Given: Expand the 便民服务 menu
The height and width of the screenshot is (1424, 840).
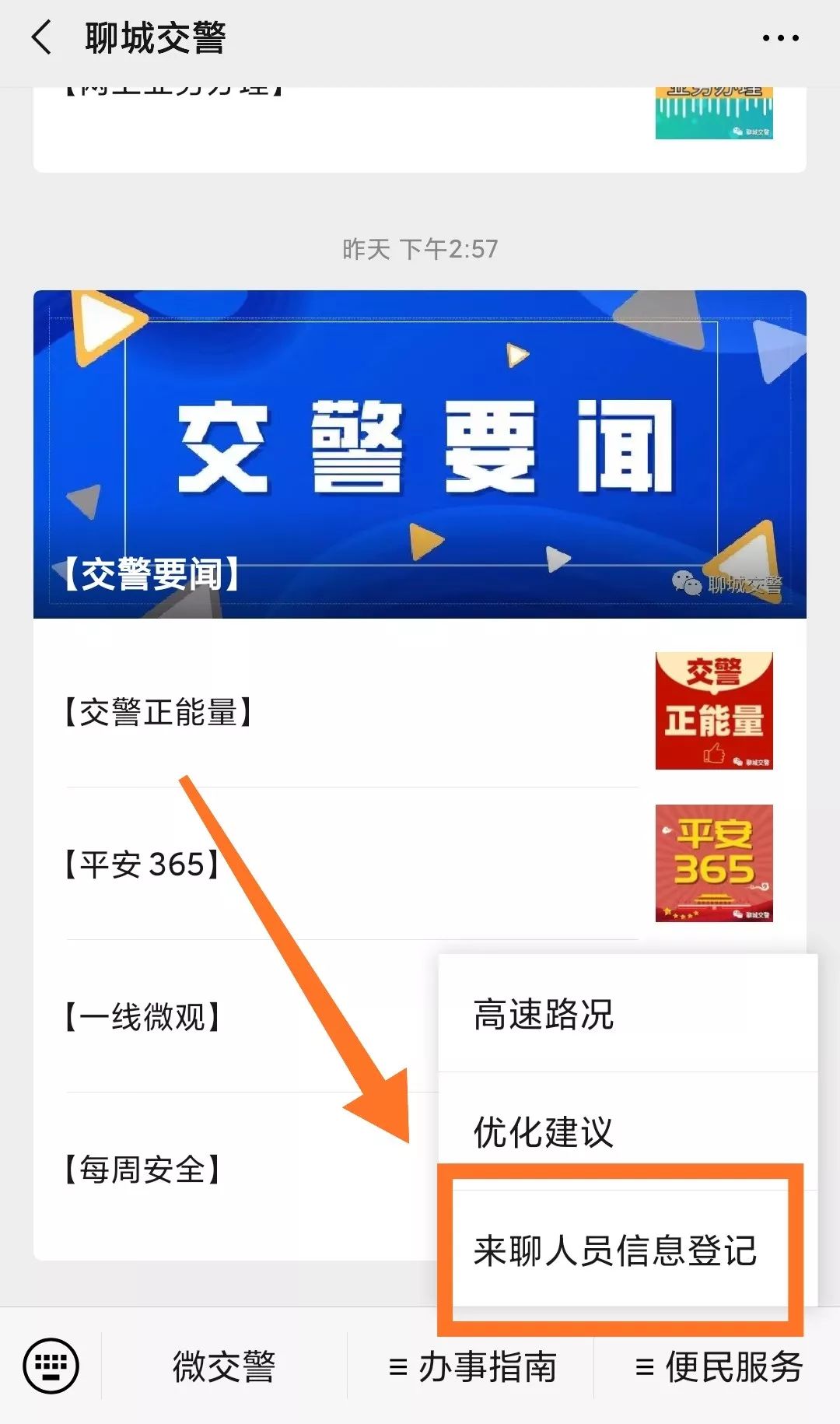Looking at the screenshot, I should 718,1366.
